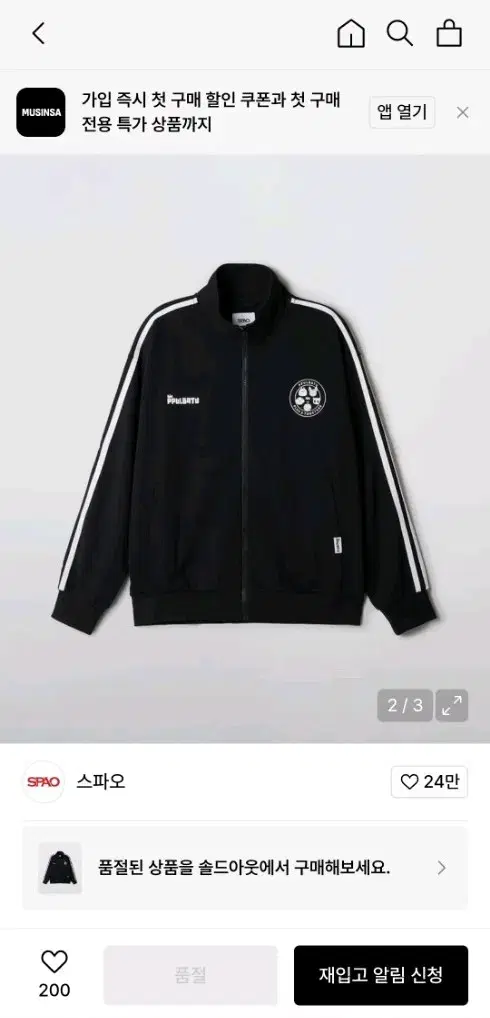Tap 재입고 알림 신청 button

tap(381, 975)
